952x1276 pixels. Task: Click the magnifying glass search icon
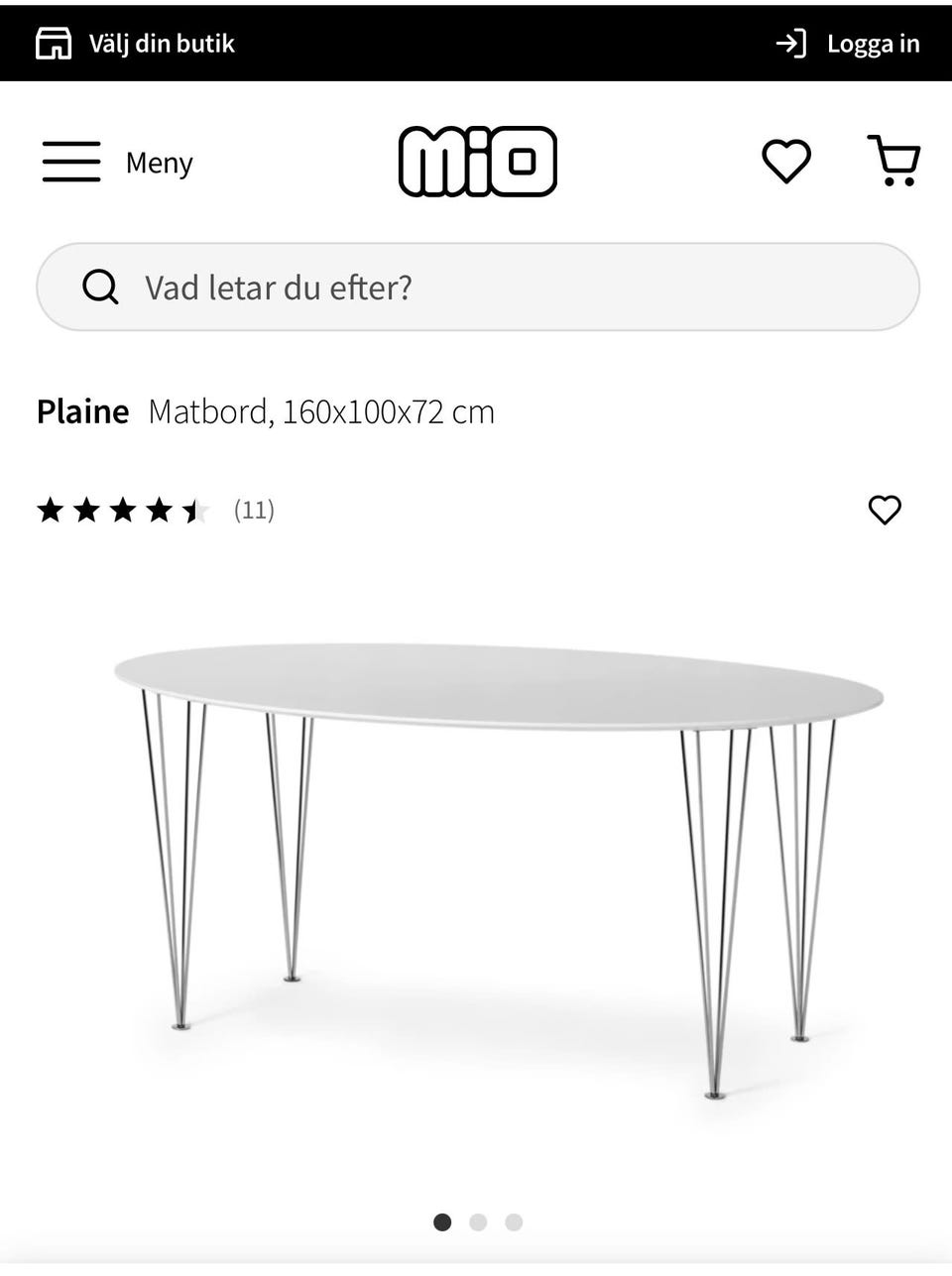coord(100,287)
